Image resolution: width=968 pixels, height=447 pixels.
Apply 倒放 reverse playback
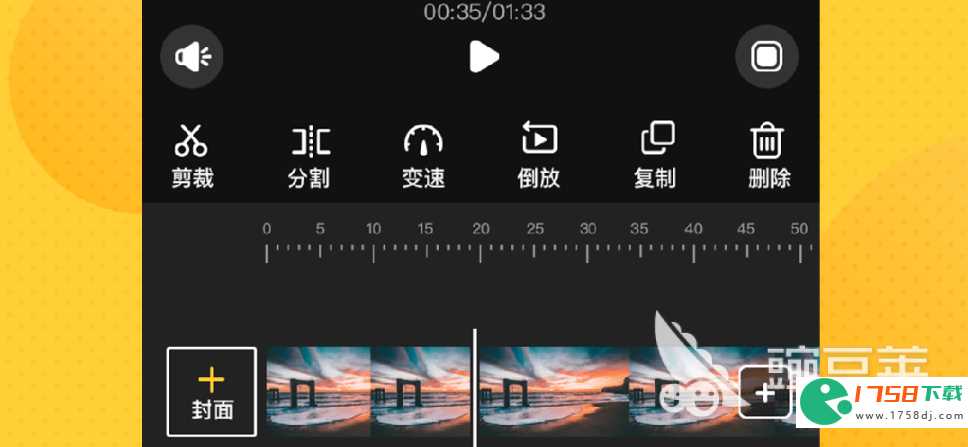click(539, 156)
